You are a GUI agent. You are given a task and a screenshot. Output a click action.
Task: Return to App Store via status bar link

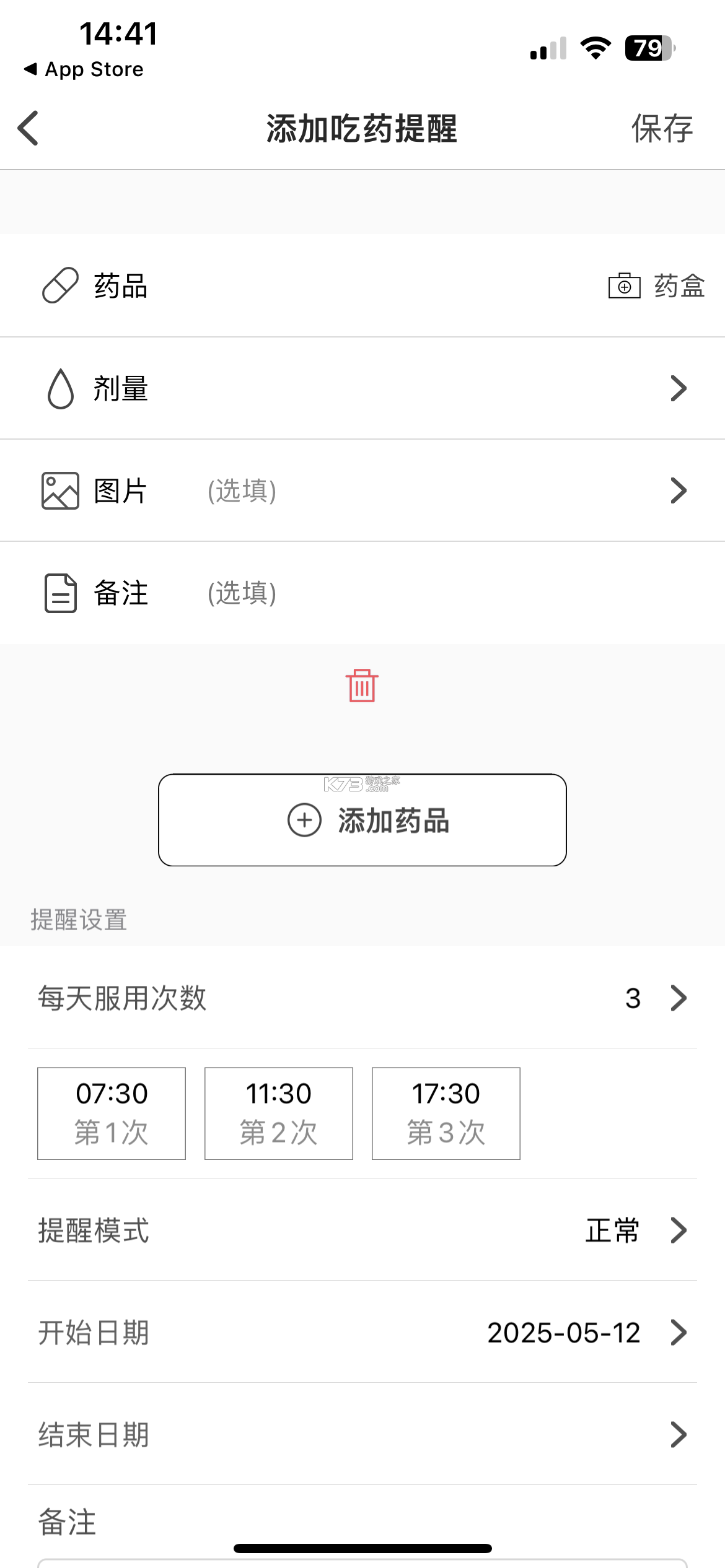click(84, 68)
